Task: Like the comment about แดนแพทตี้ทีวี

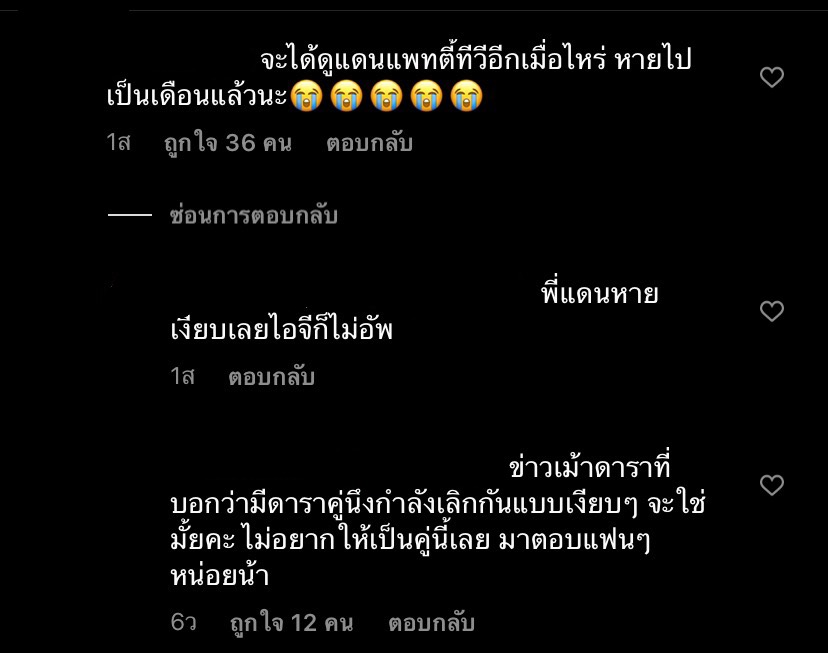Action: click(771, 77)
